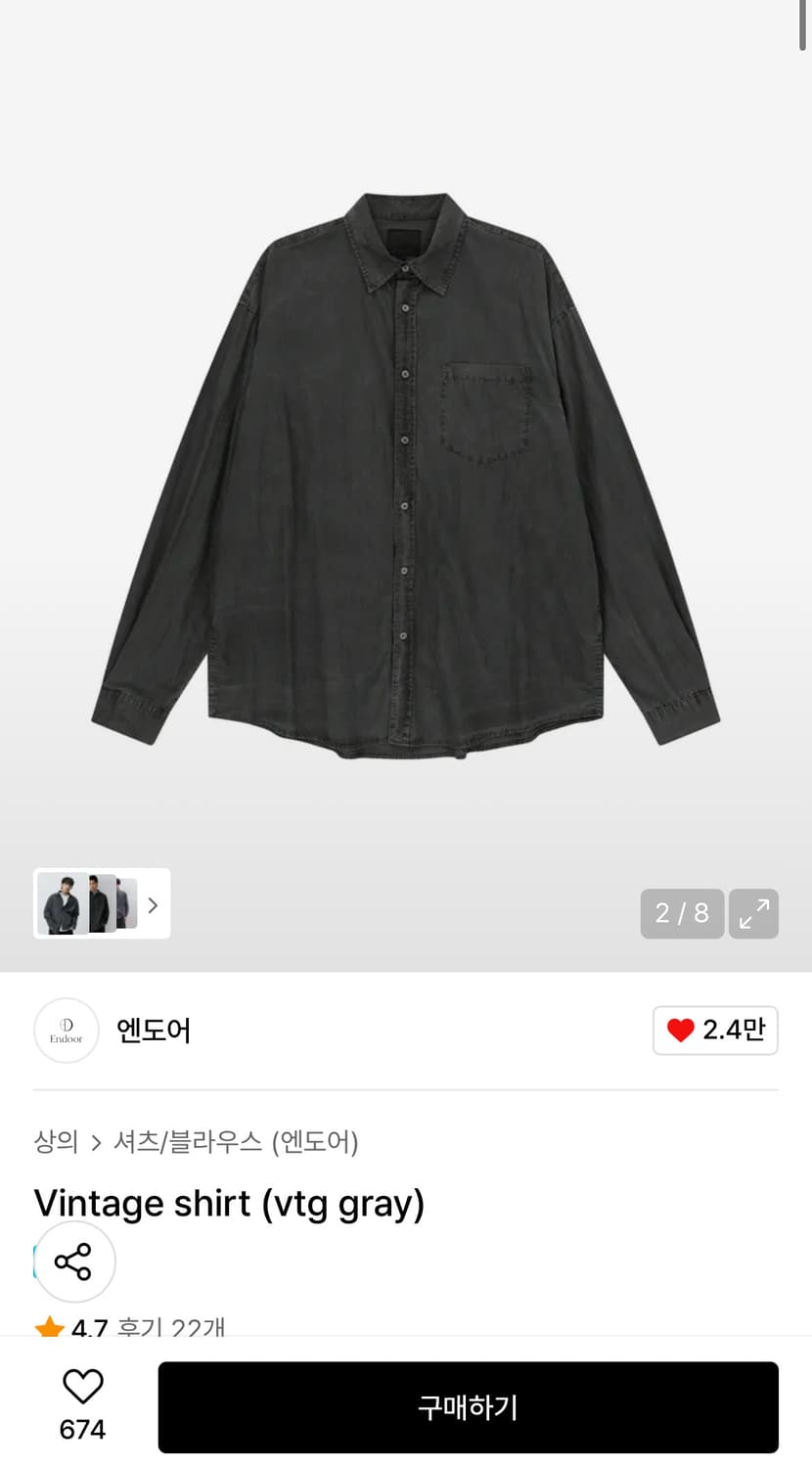
Task: Click the Endoor brand logo circle
Action: click(66, 1031)
